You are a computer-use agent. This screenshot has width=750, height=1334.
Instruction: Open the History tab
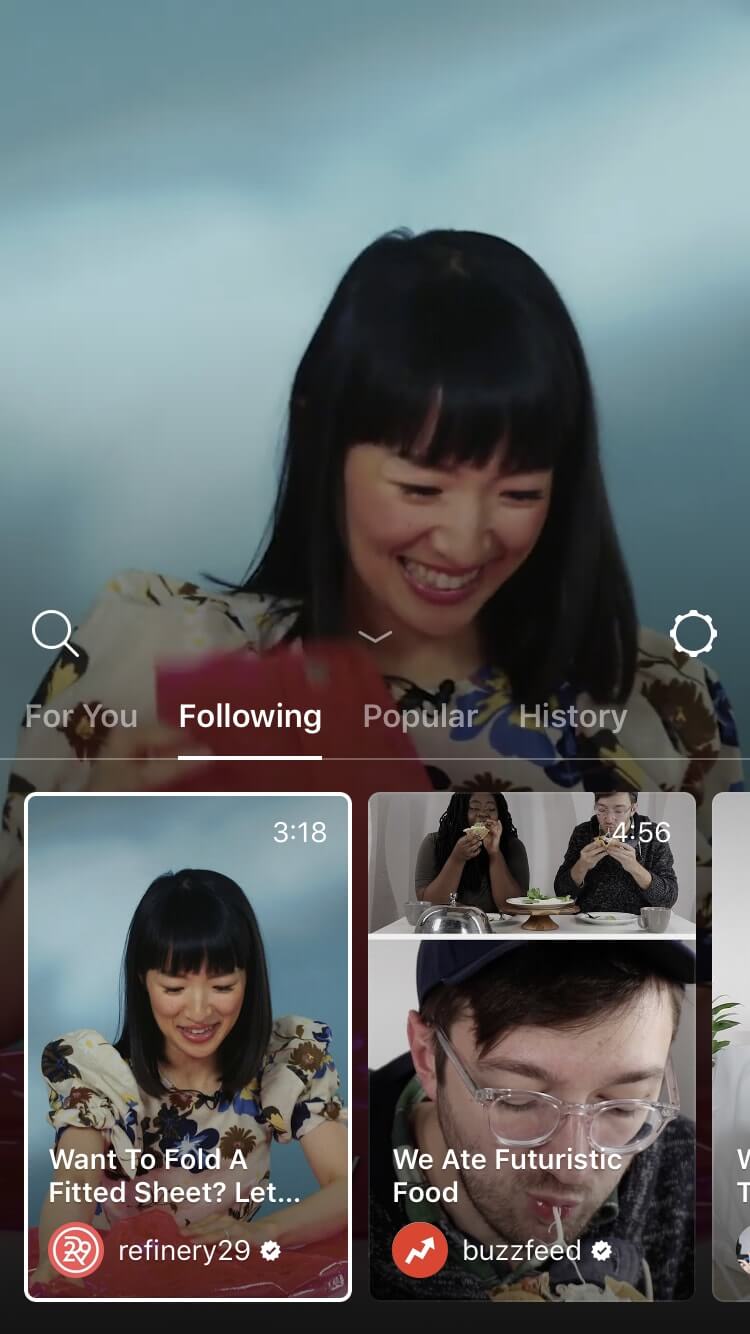[x=573, y=716]
